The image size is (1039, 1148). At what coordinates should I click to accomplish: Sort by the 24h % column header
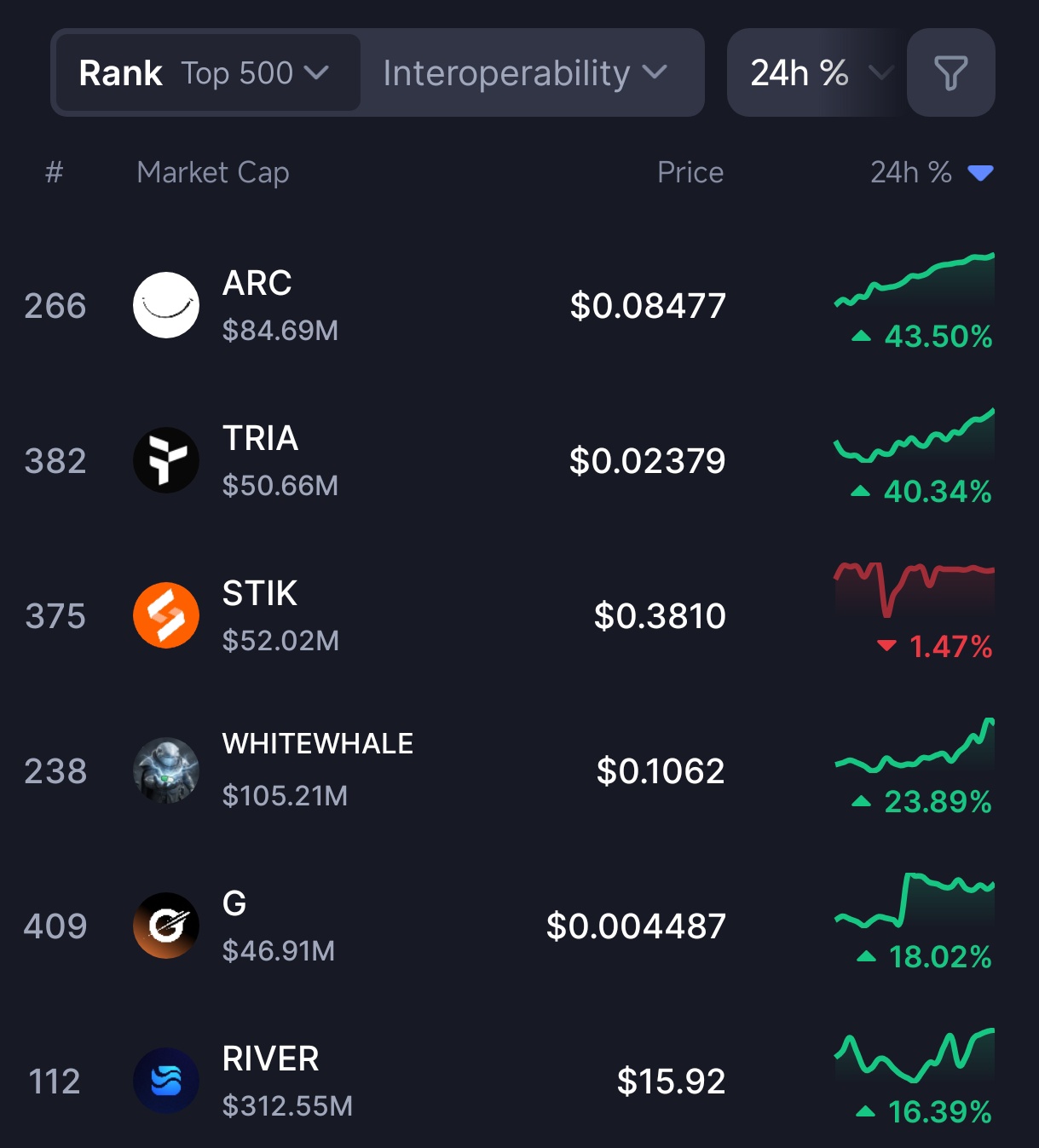coord(929,173)
